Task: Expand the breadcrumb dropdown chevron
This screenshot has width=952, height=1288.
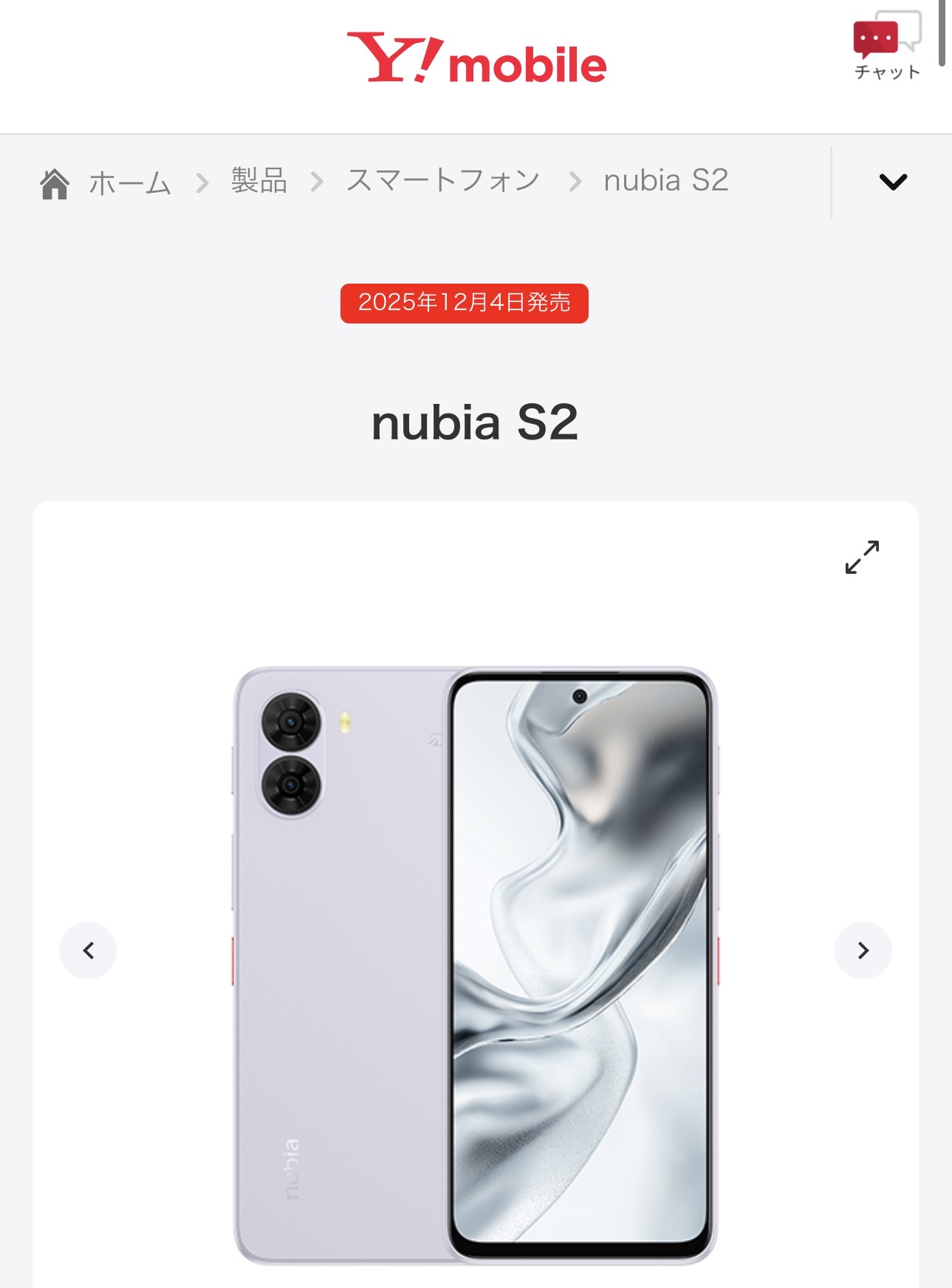Action: pos(893,182)
